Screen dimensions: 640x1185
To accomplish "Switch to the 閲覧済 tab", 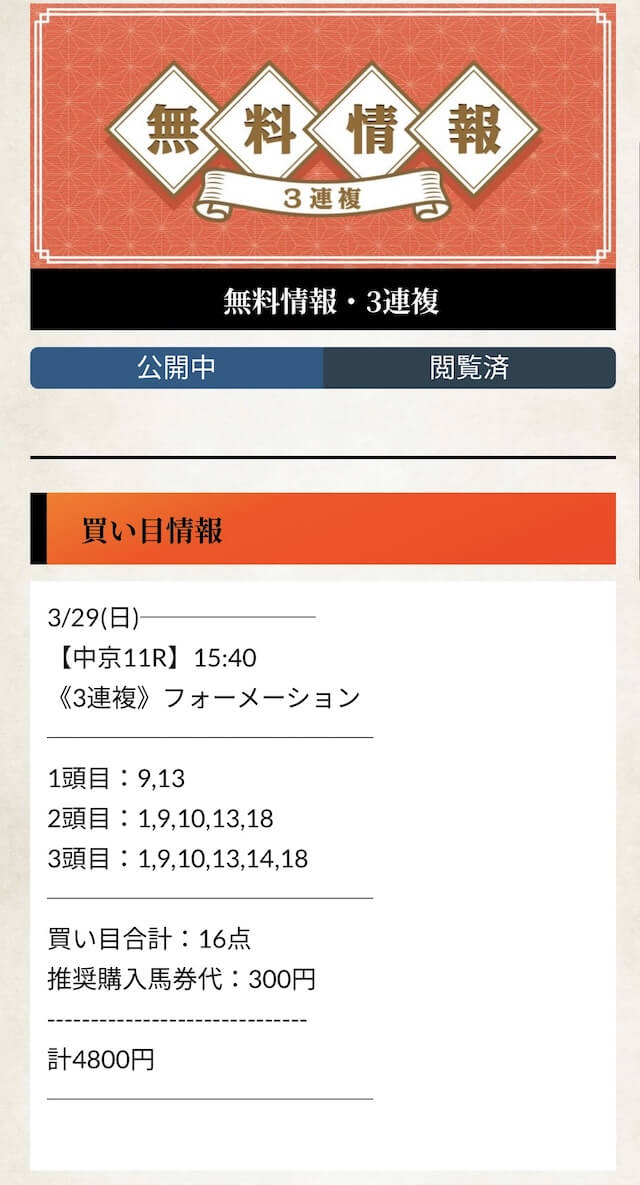I will (x=469, y=367).
